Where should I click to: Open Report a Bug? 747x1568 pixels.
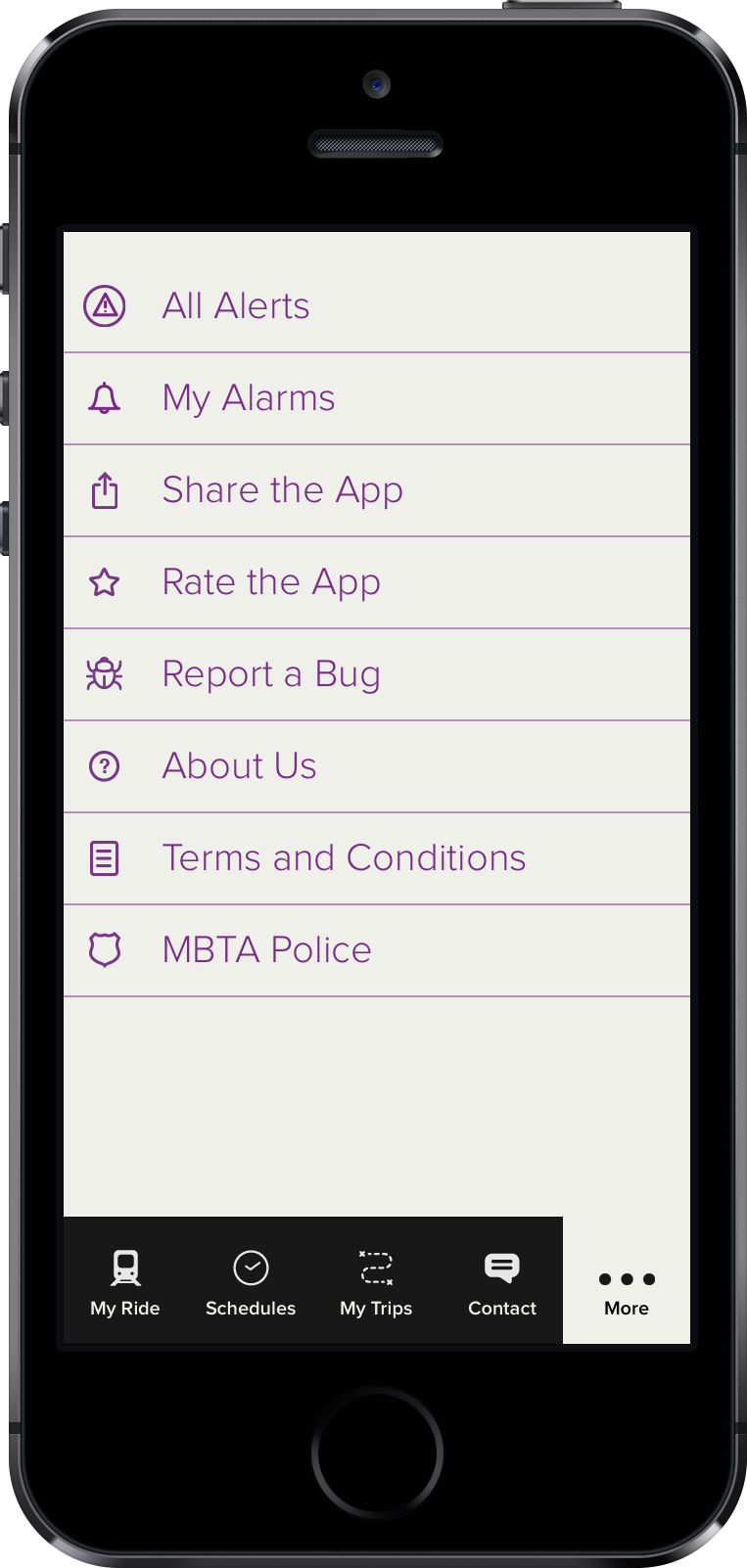pos(377,674)
